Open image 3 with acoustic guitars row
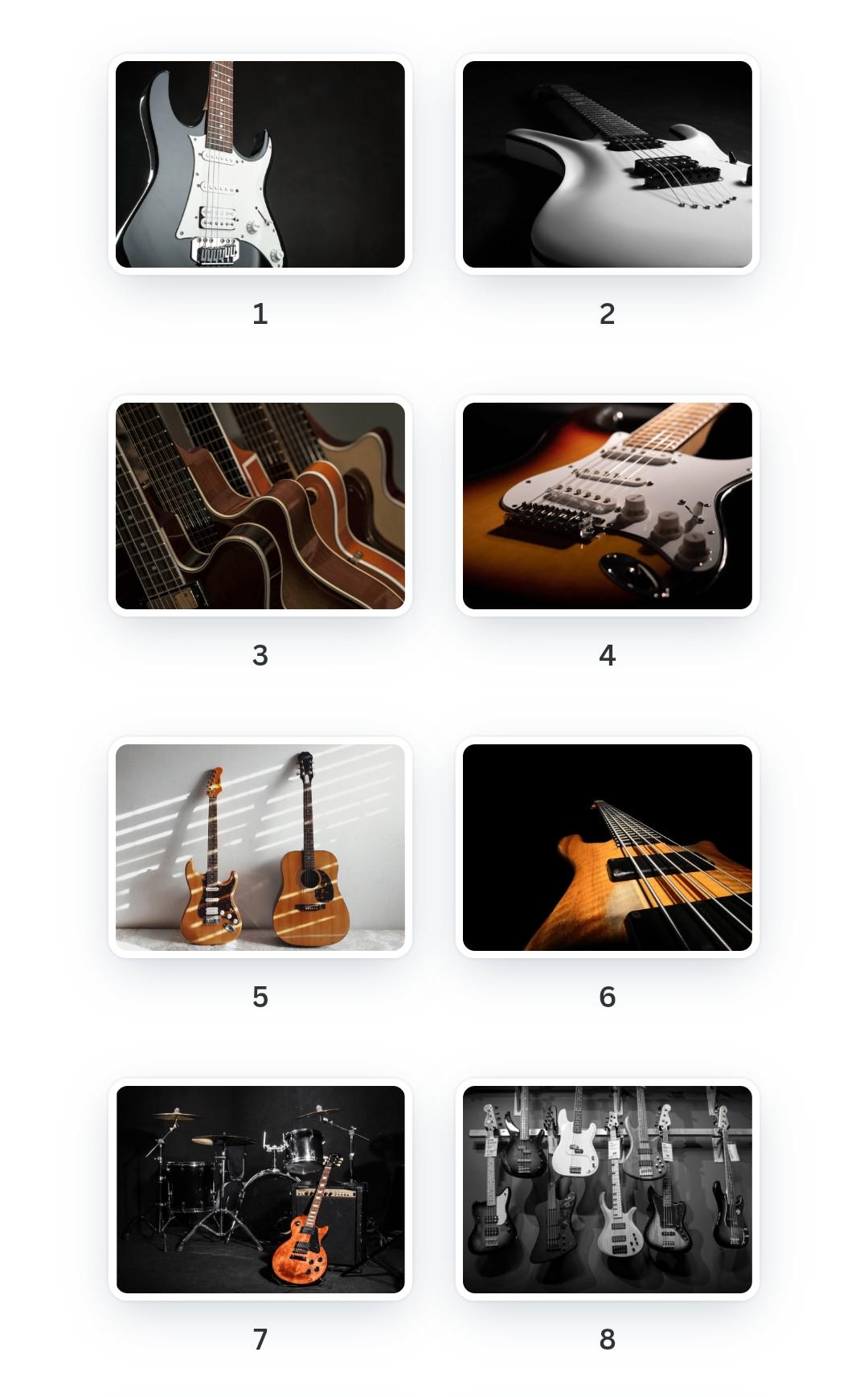This screenshot has height=1397, width=868. [x=260, y=506]
